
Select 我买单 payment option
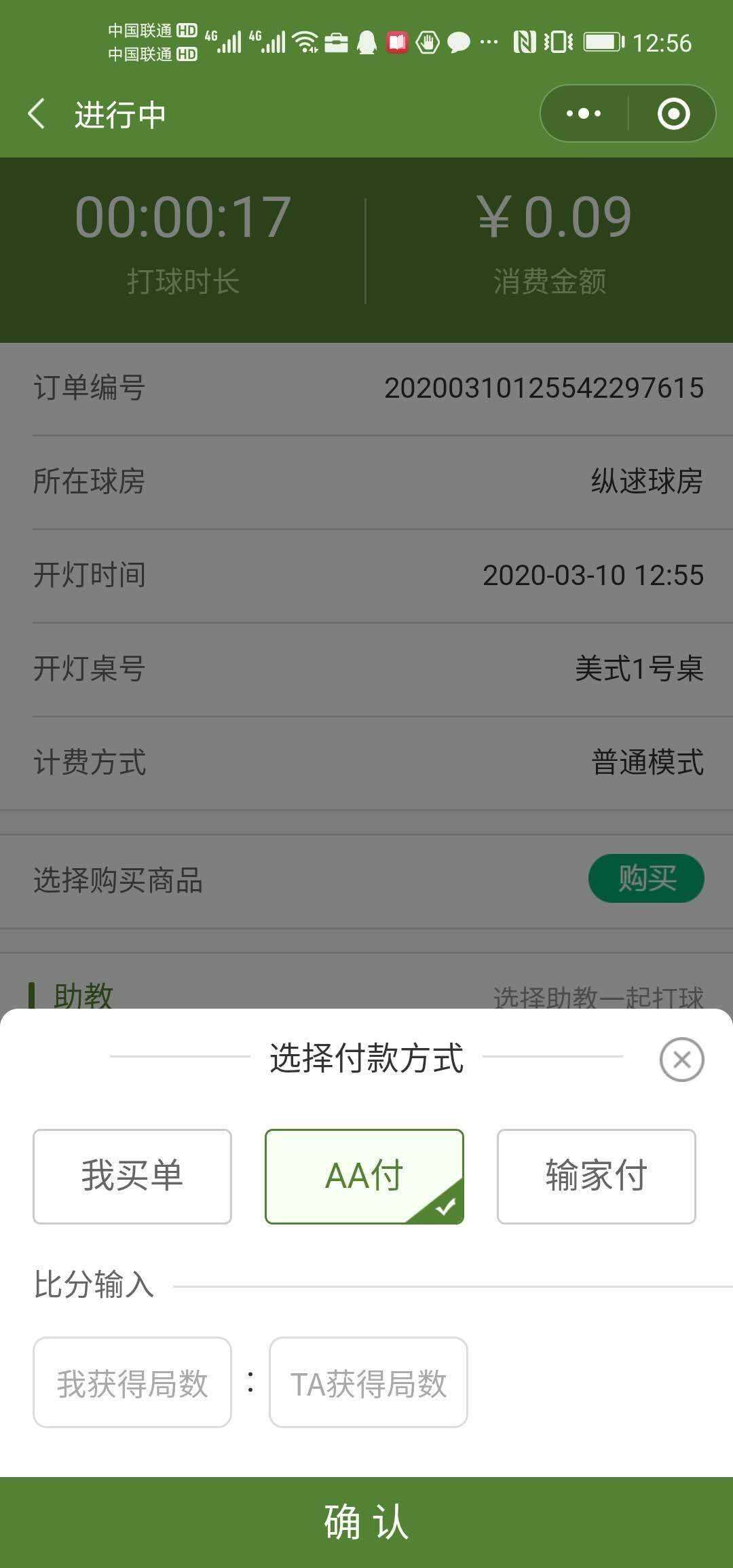point(132,1176)
